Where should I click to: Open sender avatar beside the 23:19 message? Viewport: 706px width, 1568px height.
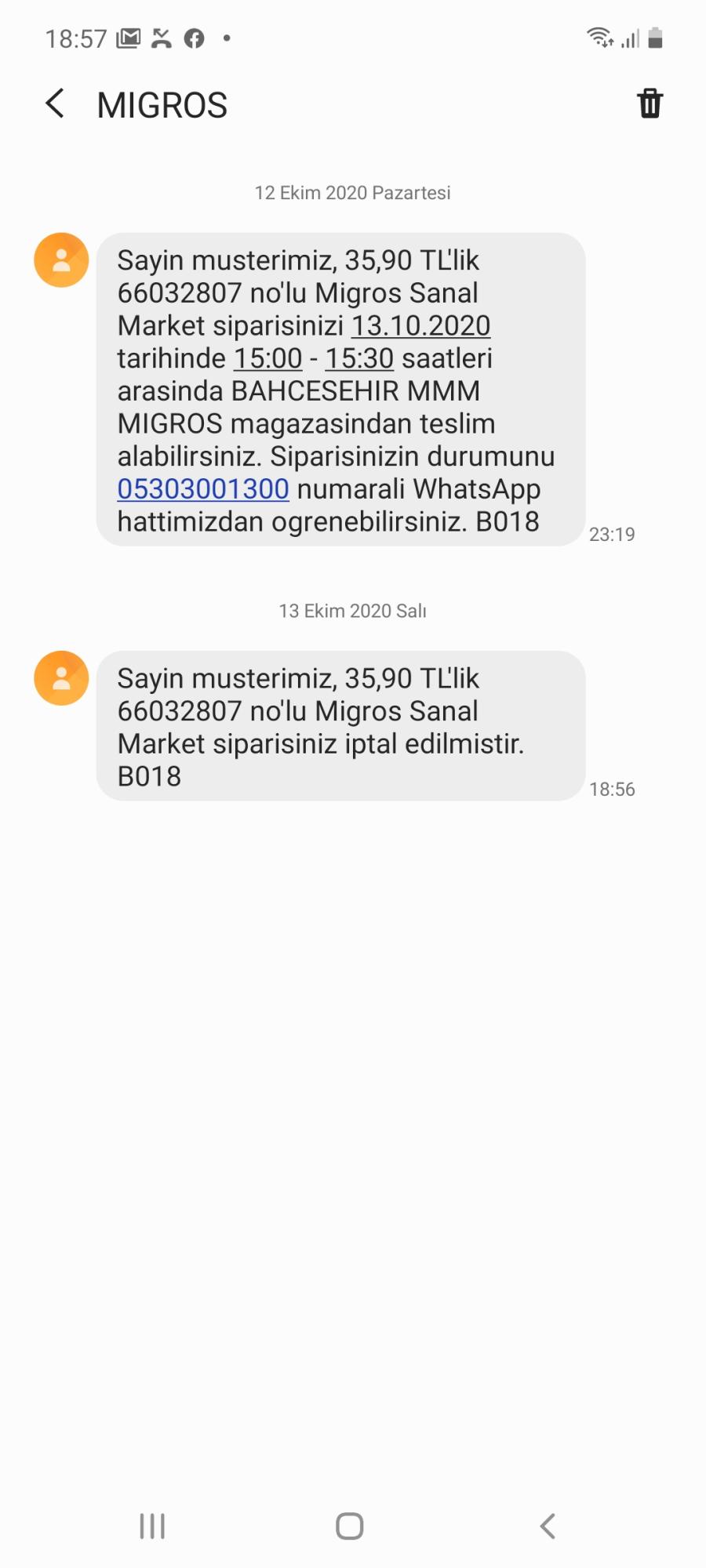click(x=61, y=260)
